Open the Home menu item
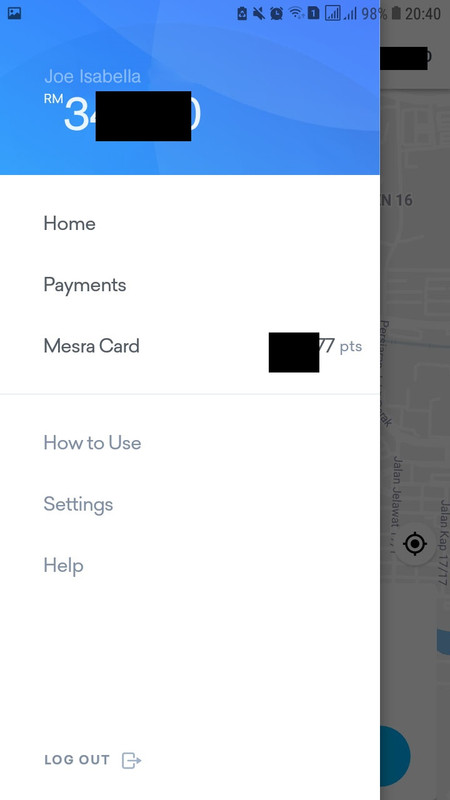 (190, 223)
